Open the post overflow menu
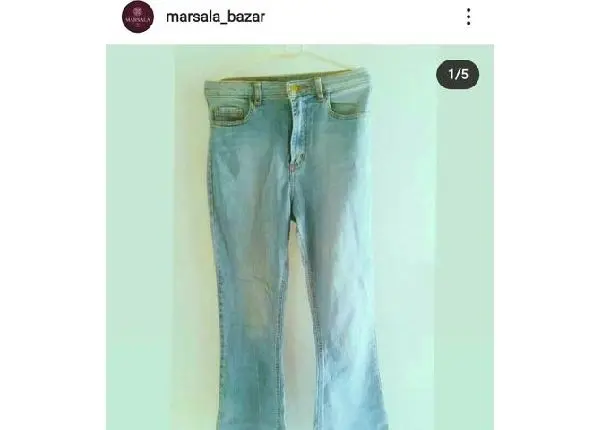Viewport: 600px width, 430px height. point(468,16)
